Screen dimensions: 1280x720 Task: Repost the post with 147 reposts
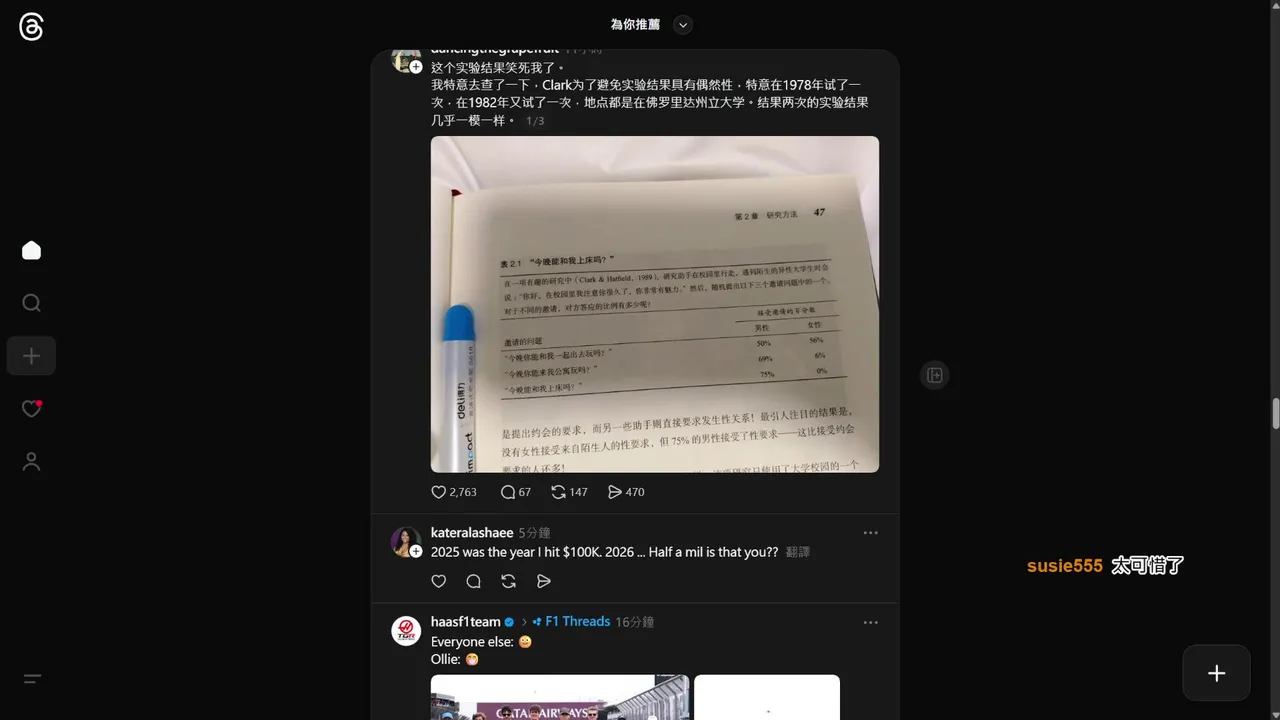(558, 492)
